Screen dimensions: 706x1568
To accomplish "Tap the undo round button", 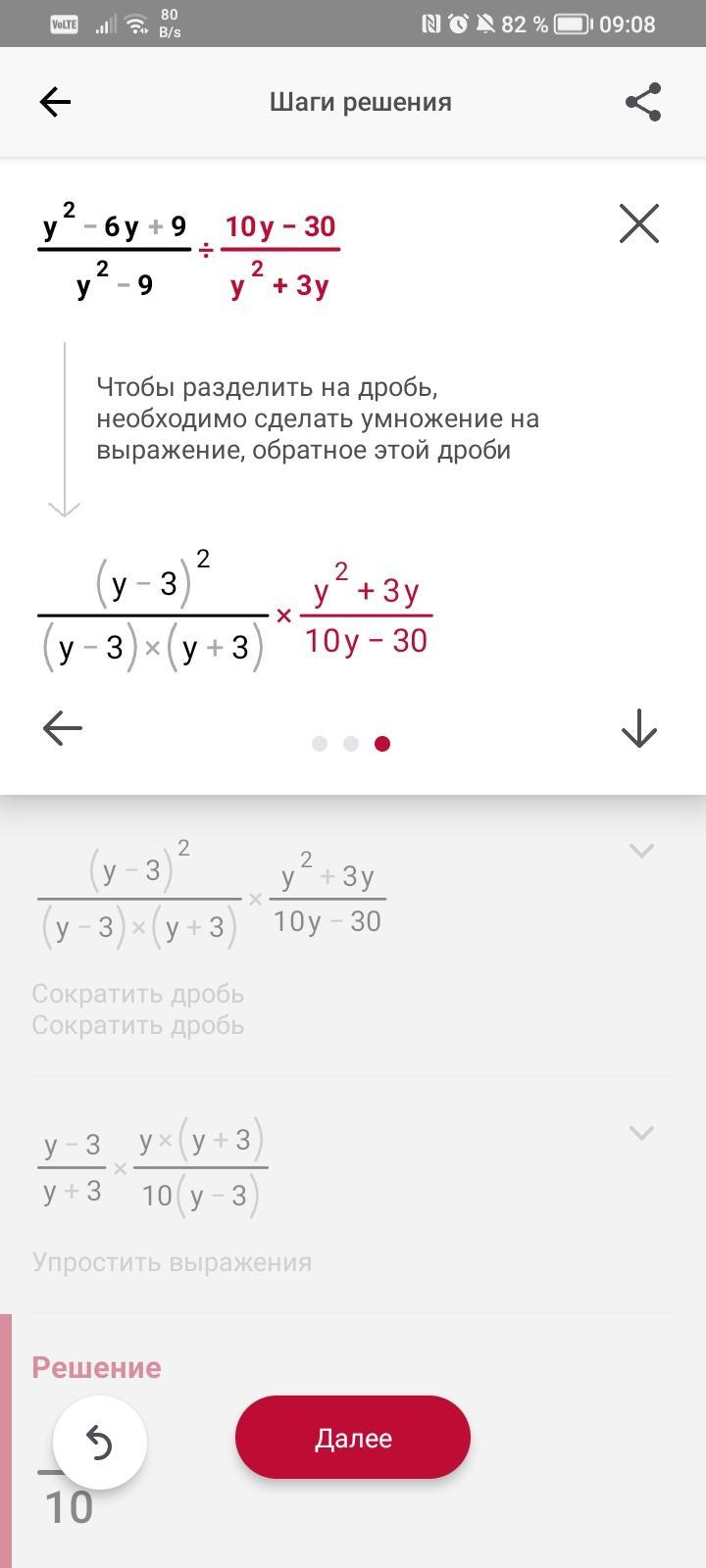I will [100, 1443].
